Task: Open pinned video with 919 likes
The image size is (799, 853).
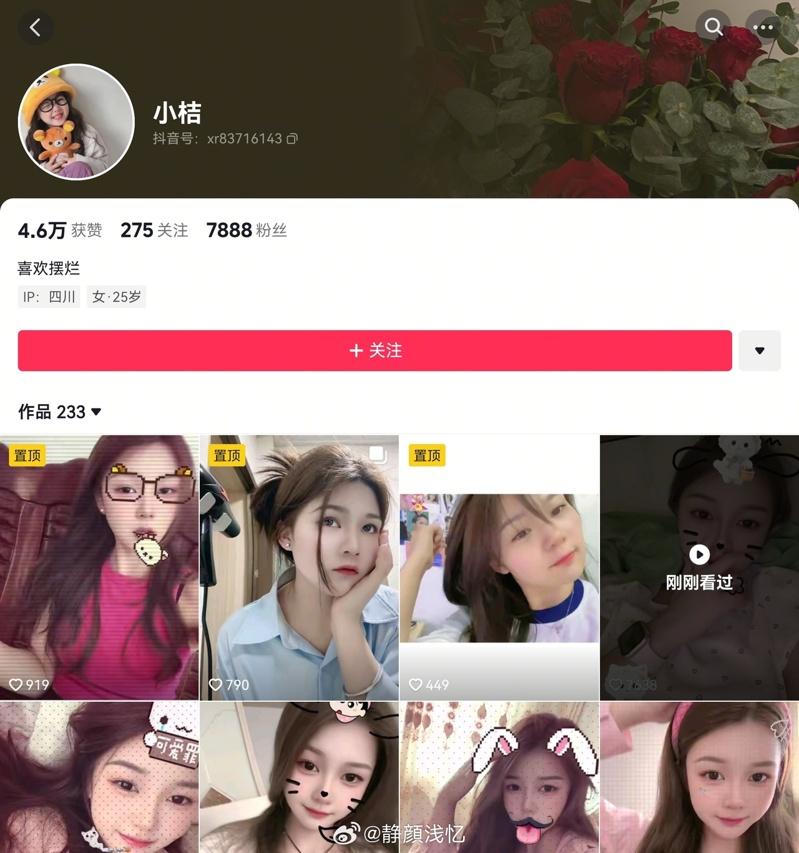Action: click(x=99, y=567)
